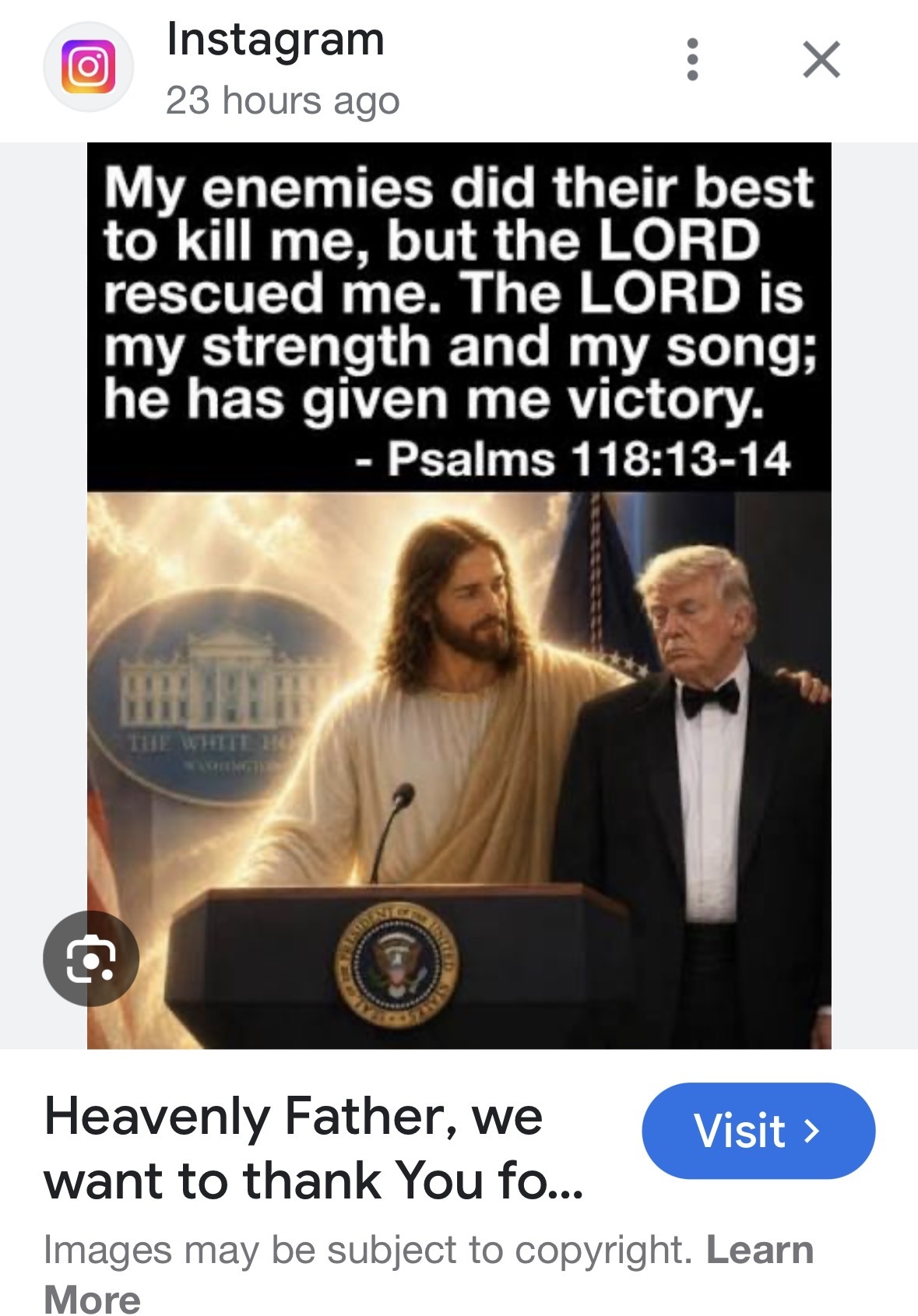Open the Learn More copyright link
This screenshot has height=1316, width=918.
pyautogui.click(x=759, y=1250)
